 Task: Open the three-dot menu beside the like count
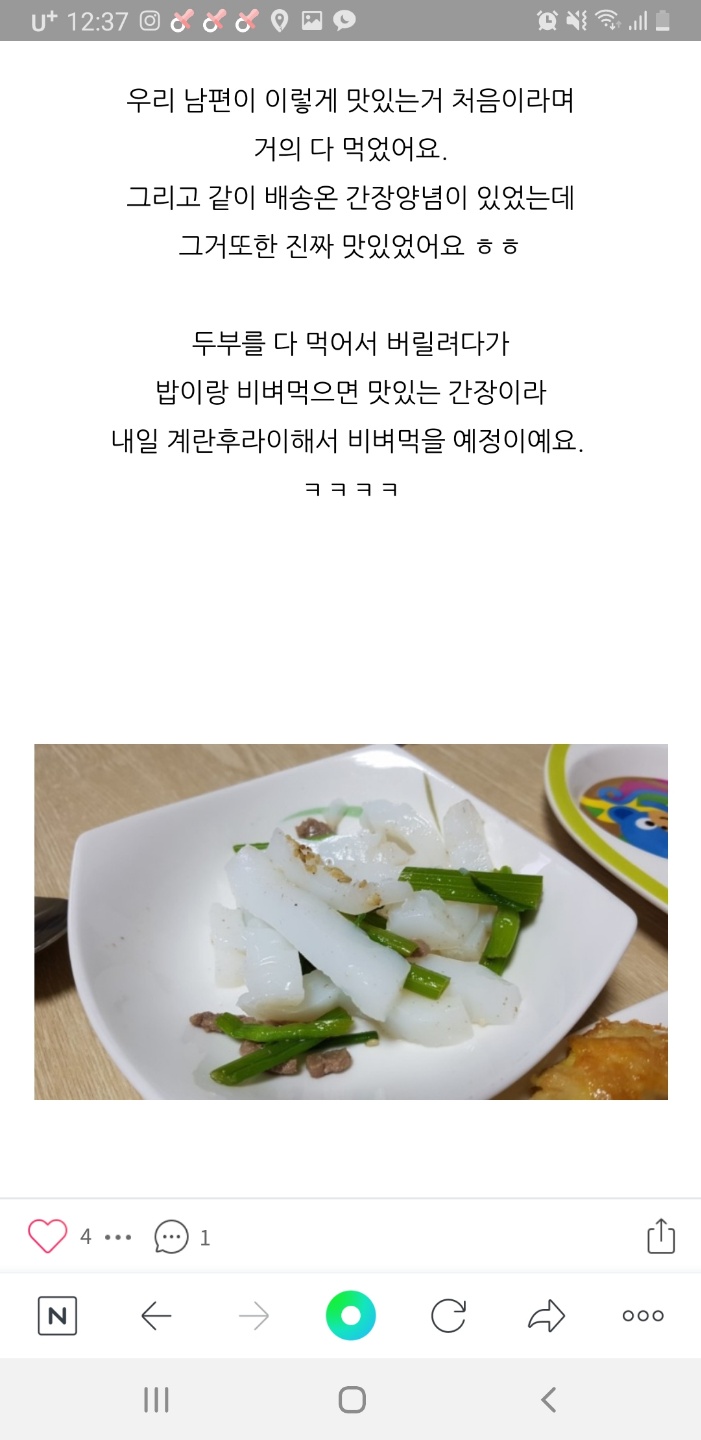pos(118,1238)
